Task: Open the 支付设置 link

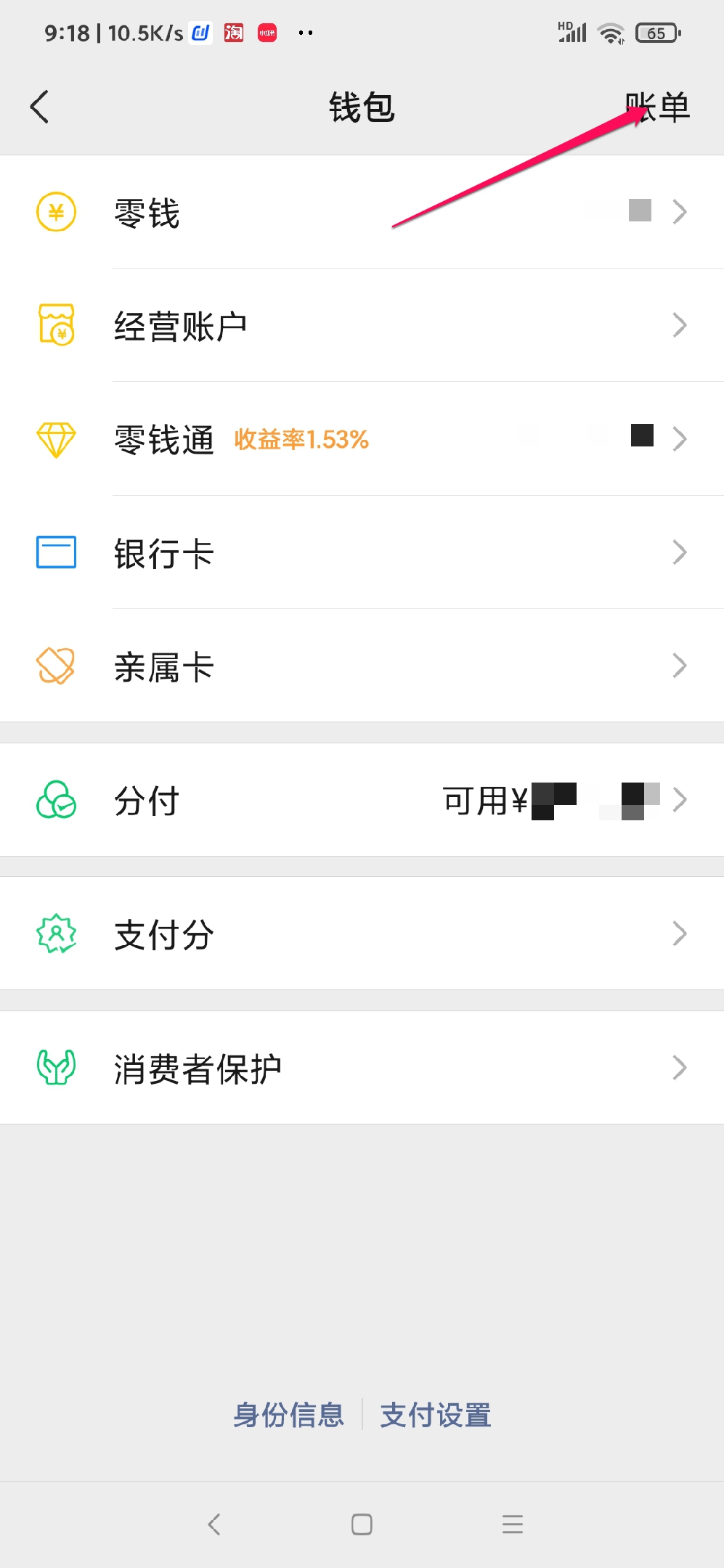Action: [x=436, y=1415]
